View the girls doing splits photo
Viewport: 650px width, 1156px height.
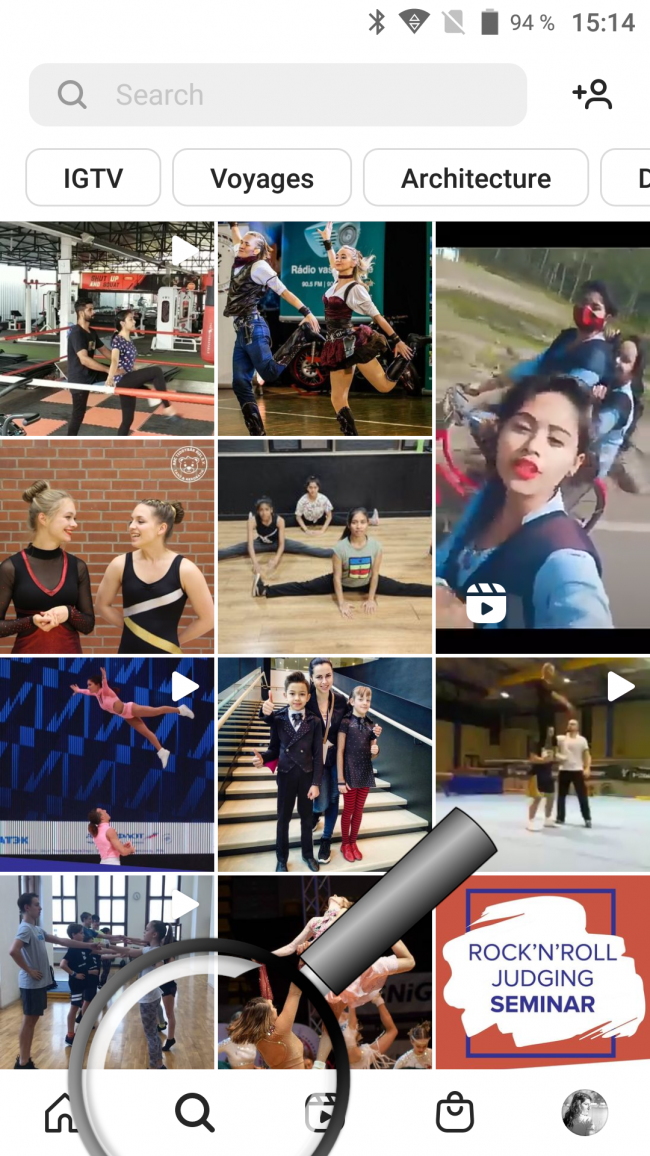(325, 547)
